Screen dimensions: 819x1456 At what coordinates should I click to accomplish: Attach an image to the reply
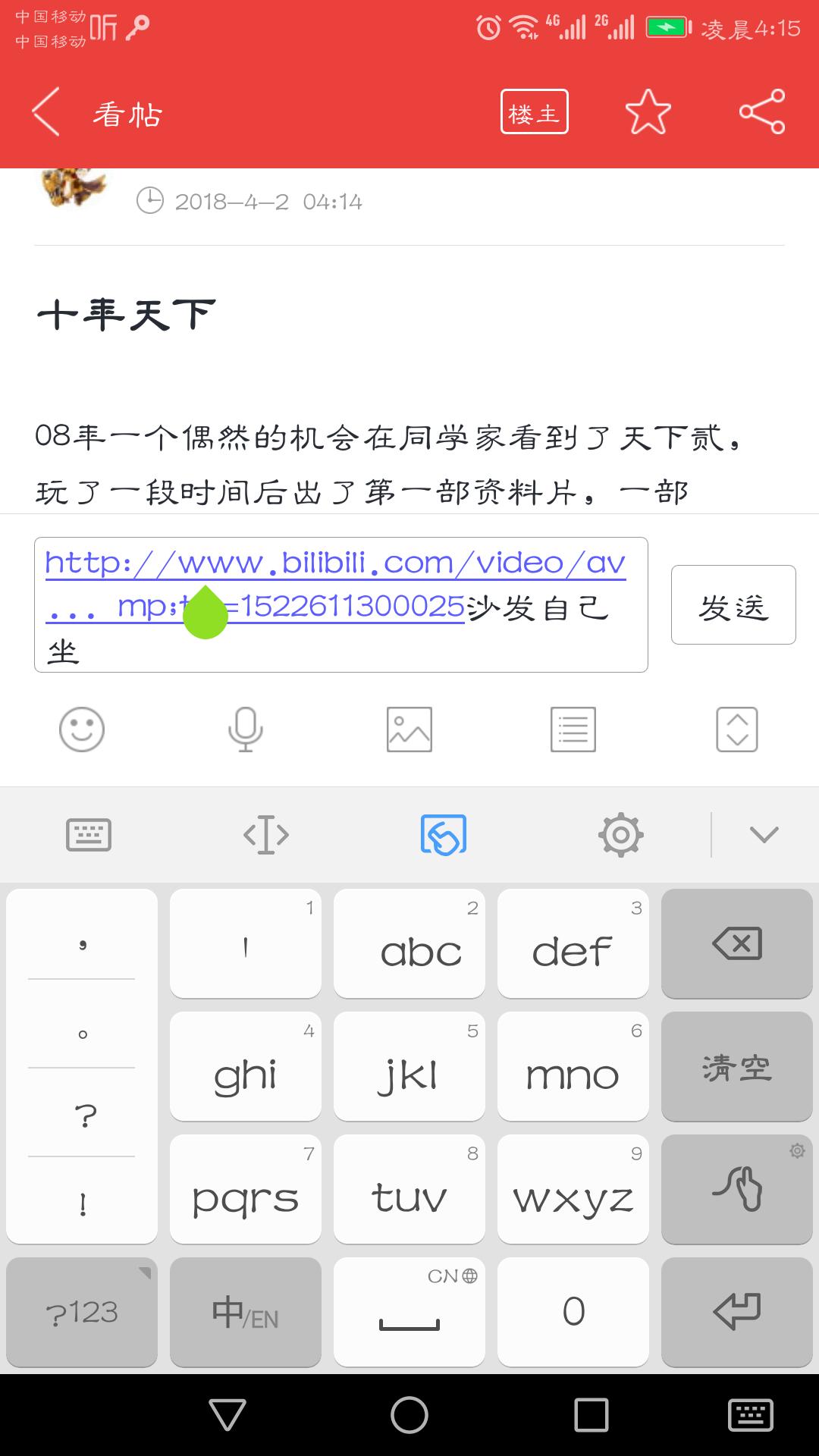click(x=409, y=730)
